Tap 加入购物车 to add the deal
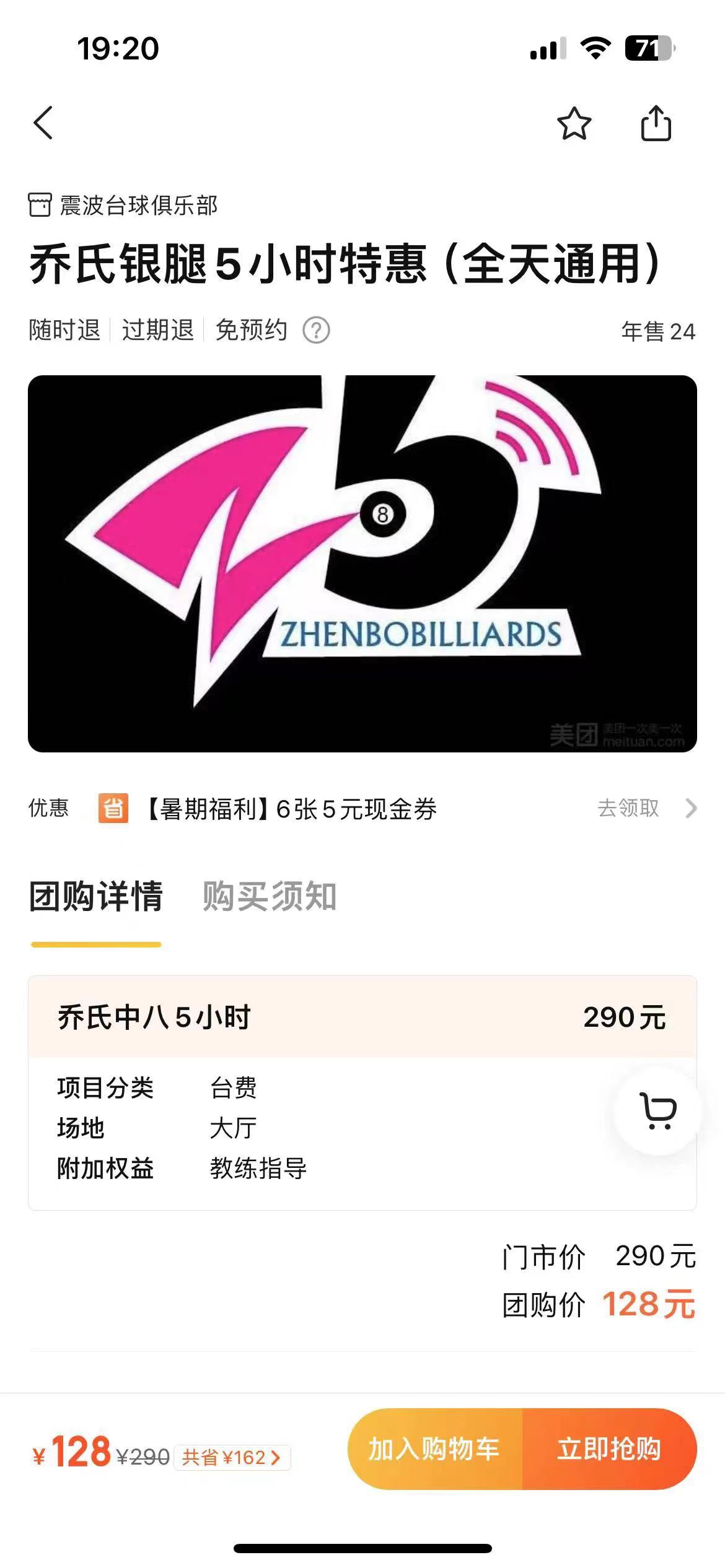This screenshot has width=725, height=1568. coord(435,1449)
